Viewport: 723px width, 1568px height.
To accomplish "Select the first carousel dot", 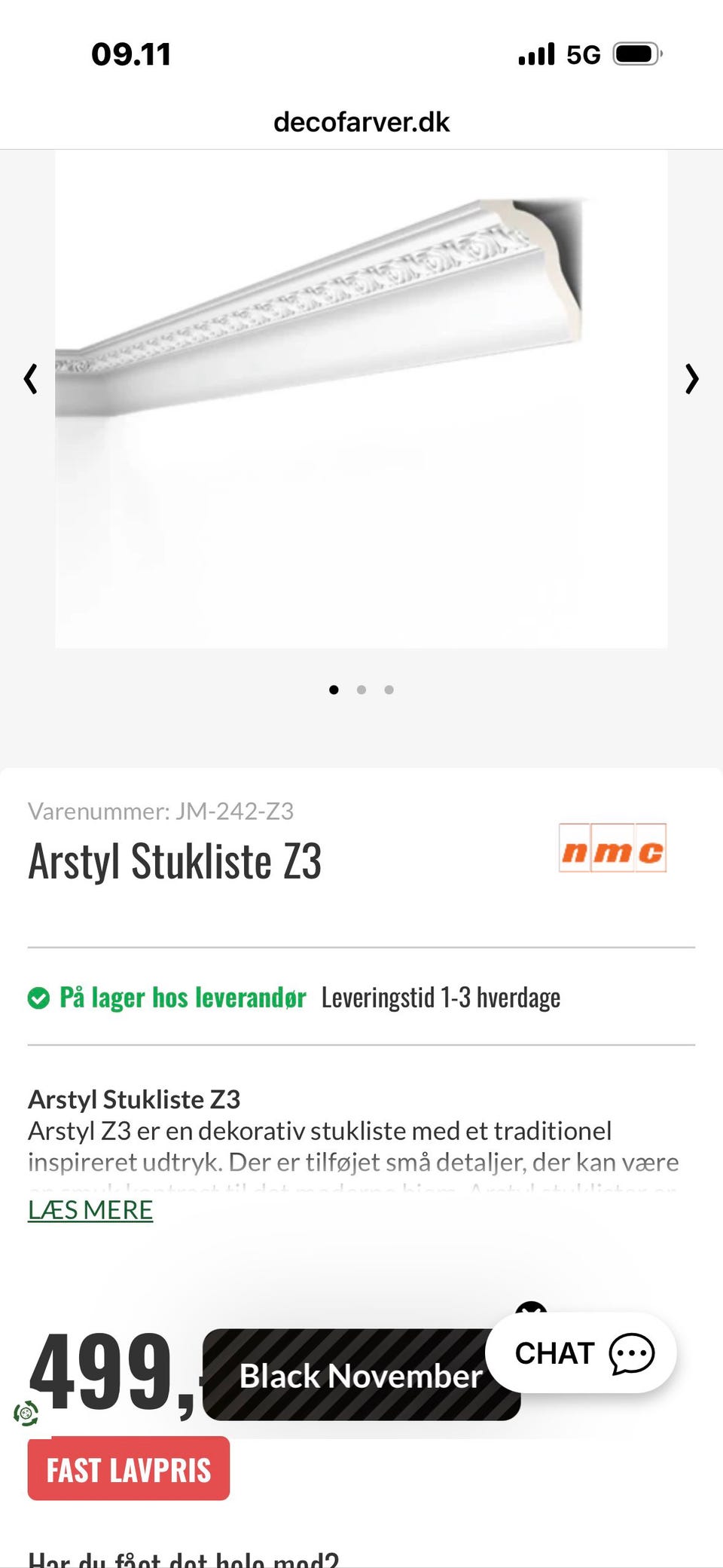I will (334, 689).
